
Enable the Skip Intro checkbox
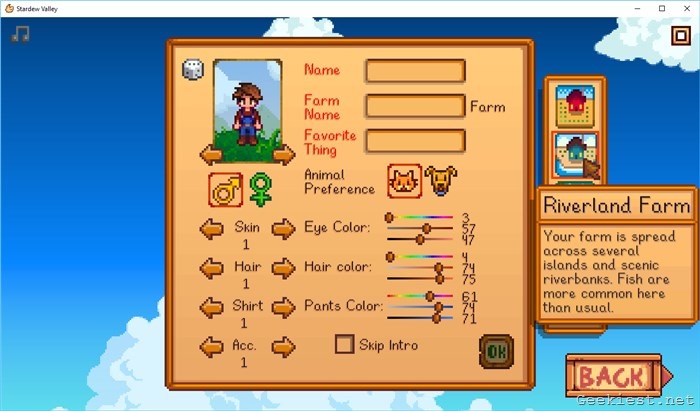(344, 345)
